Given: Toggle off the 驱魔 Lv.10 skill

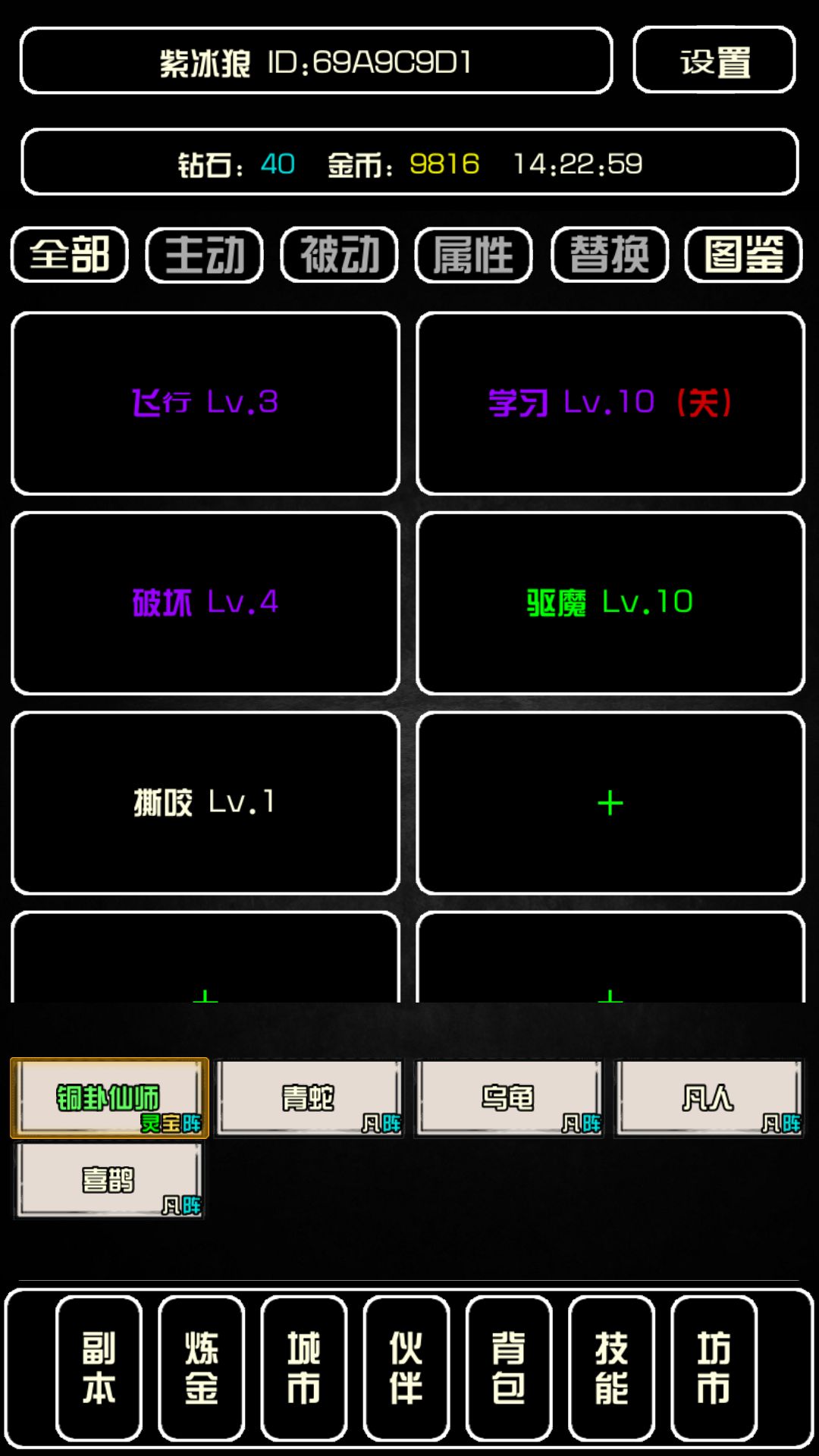Looking at the screenshot, I should click(611, 603).
